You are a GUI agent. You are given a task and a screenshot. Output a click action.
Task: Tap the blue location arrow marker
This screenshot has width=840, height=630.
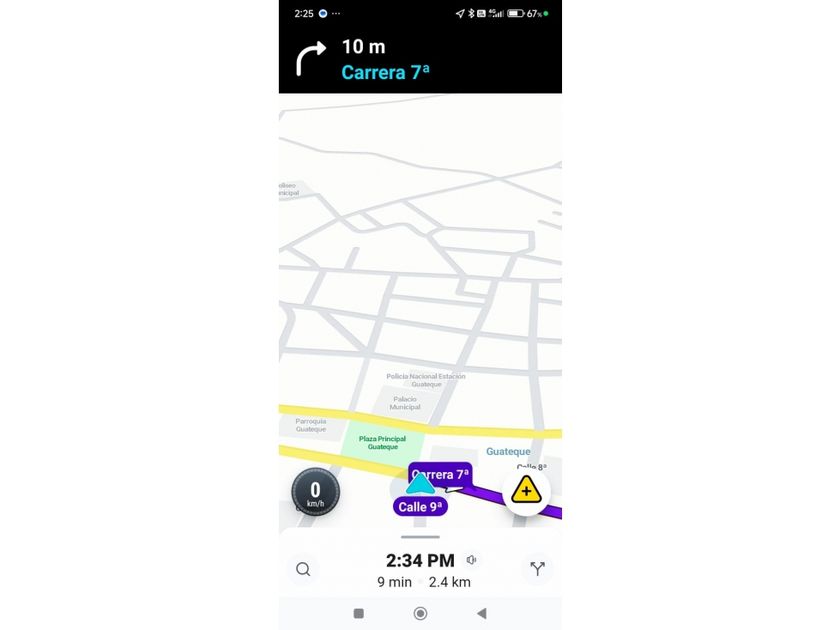[x=420, y=484]
